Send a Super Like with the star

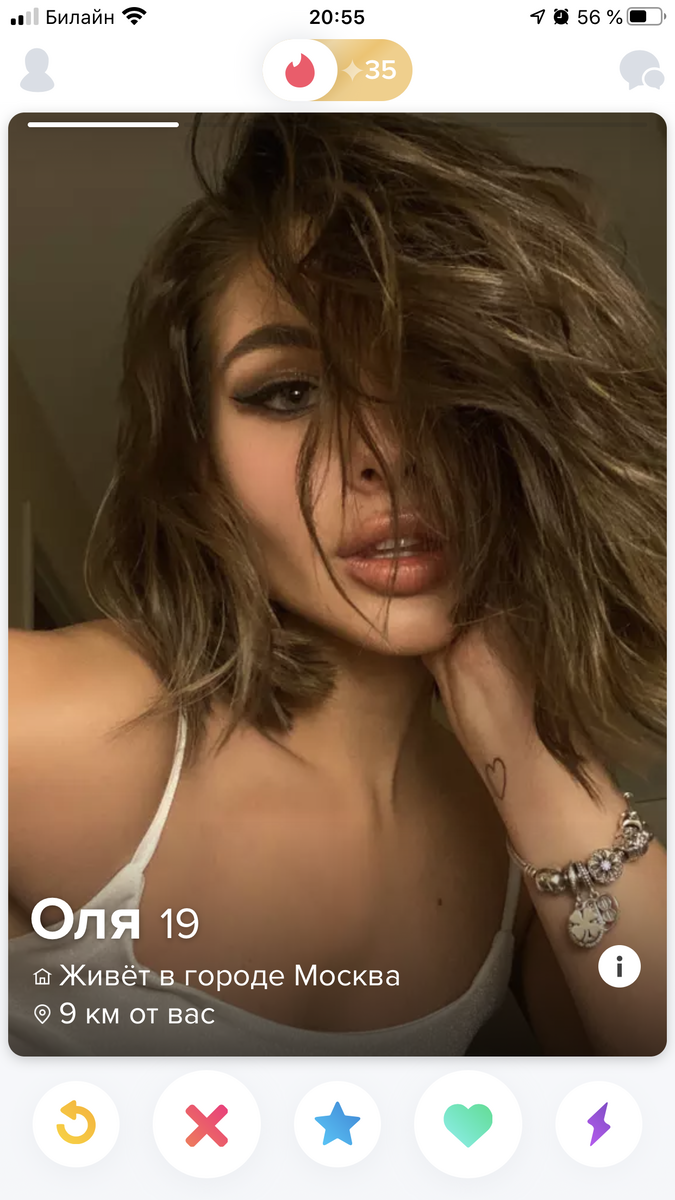[x=338, y=1125]
